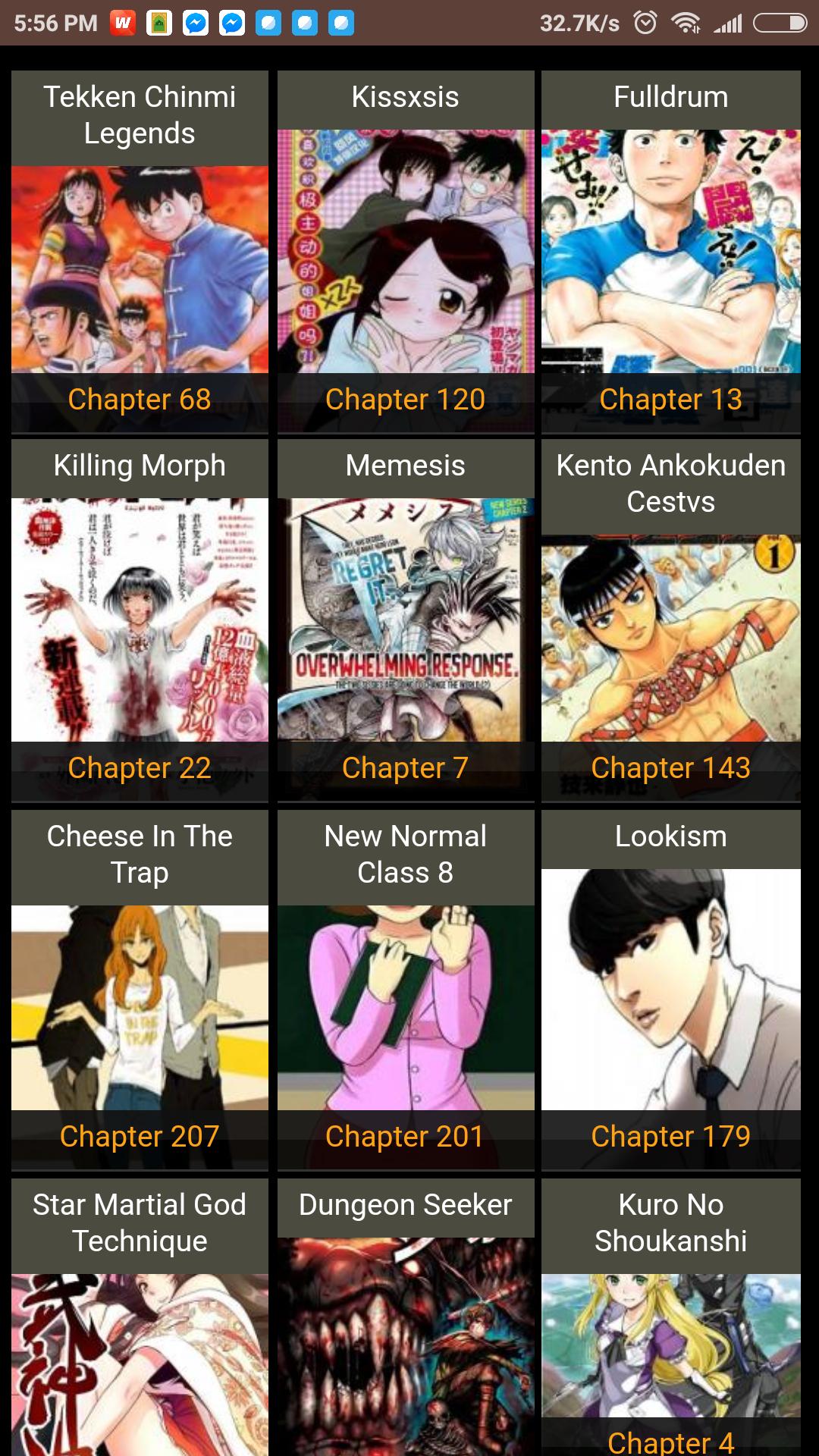Viewport: 819px width, 1456px height.
Task: Open Chapter 143 of Kento Ankokuden Cestvs
Action: click(x=670, y=767)
